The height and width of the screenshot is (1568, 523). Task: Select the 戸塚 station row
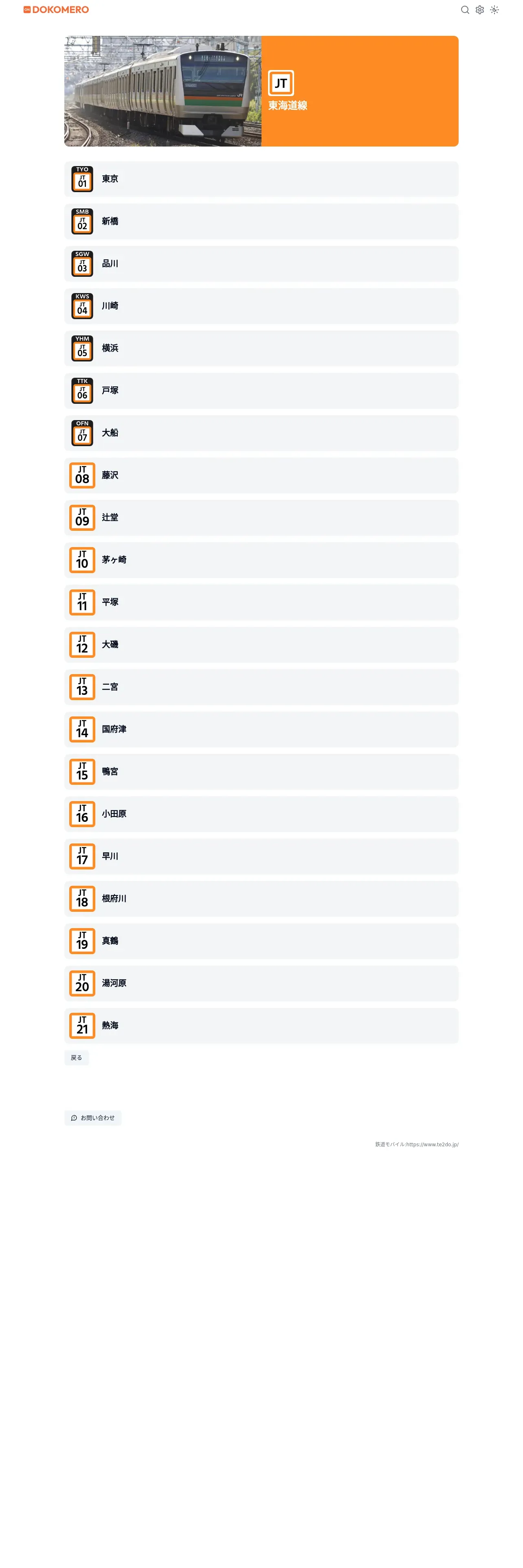[261, 391]
